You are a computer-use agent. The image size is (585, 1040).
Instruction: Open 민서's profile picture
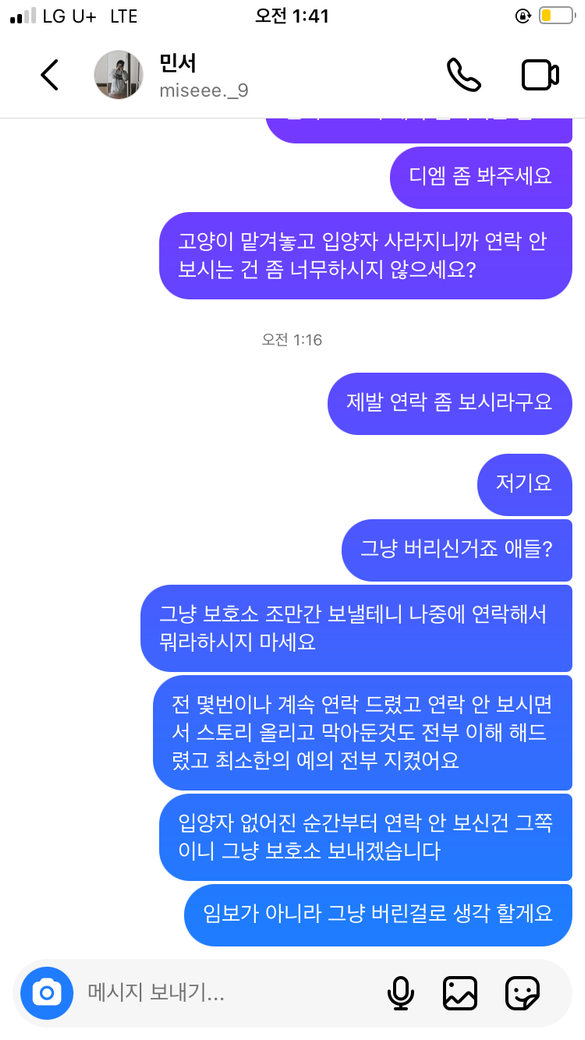click(119, 74)
